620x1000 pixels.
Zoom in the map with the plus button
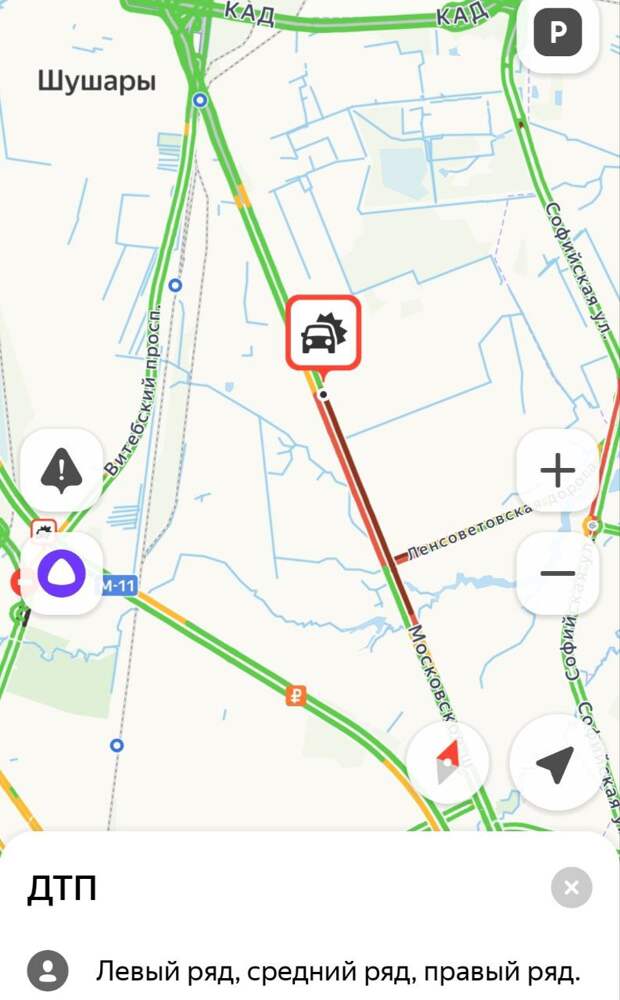point(557,470)
